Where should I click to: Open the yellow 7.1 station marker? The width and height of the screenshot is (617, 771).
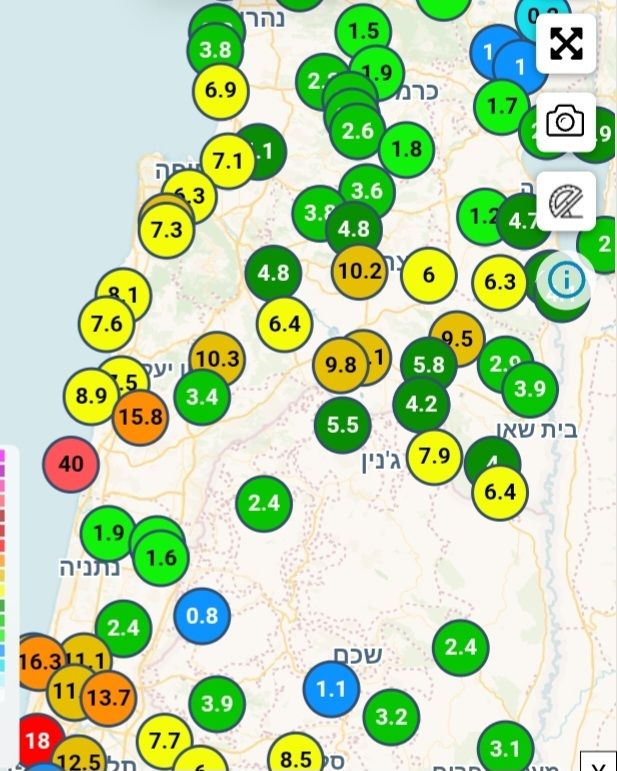[228, 161]
